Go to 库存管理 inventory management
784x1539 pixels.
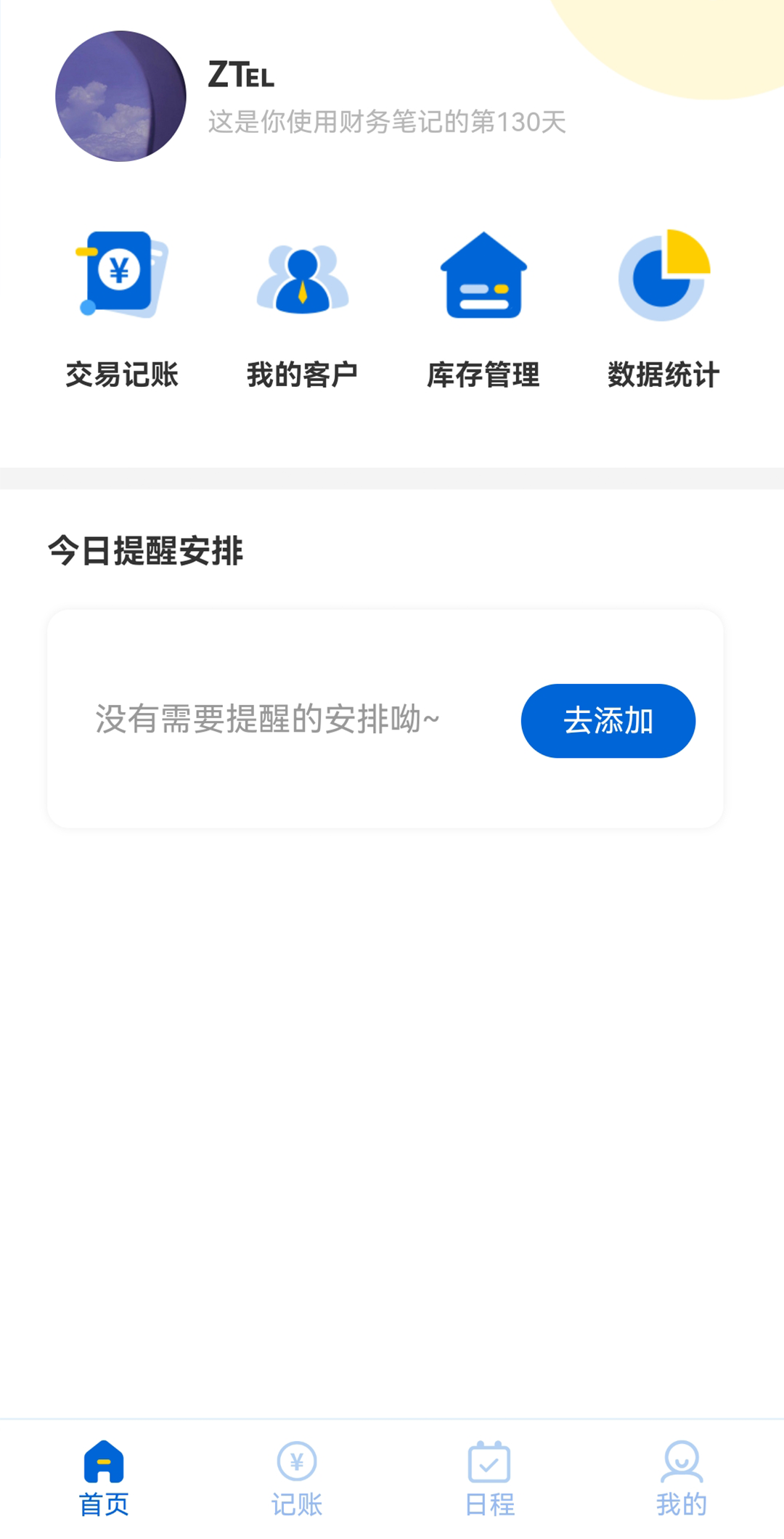(x=483, y=308)
